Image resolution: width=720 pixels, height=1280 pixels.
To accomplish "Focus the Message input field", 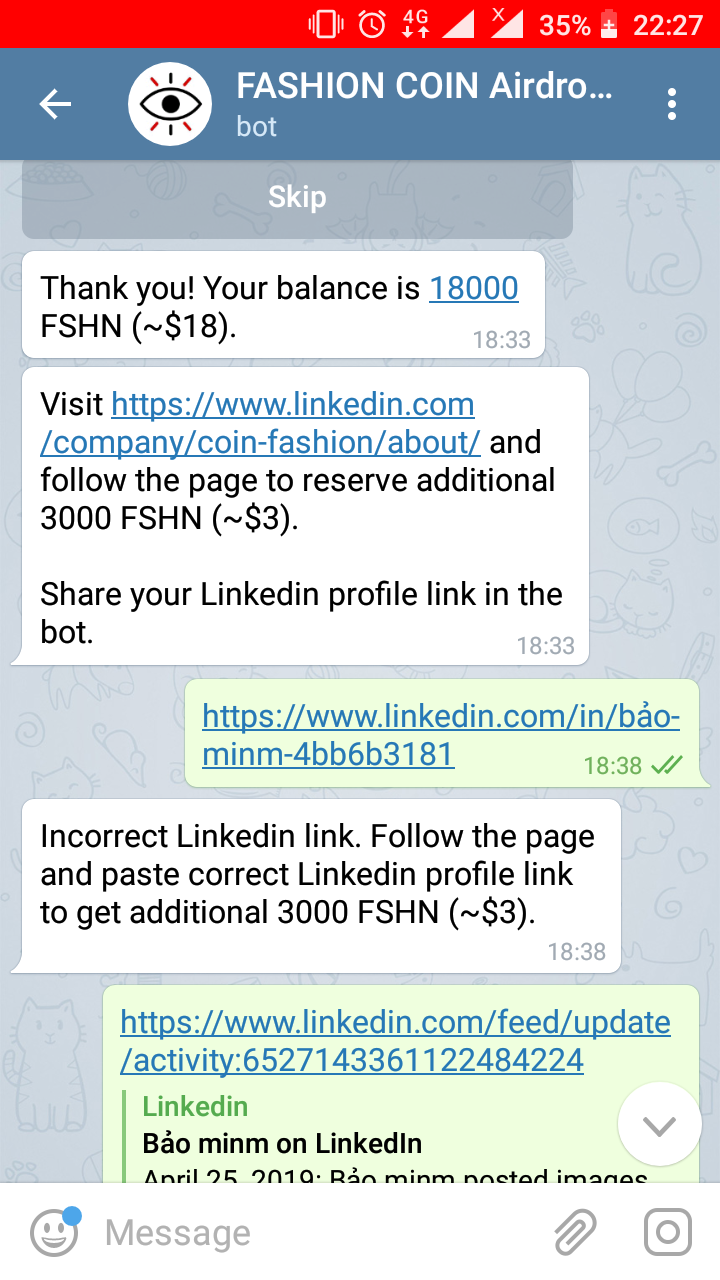I will (320, 1232).
